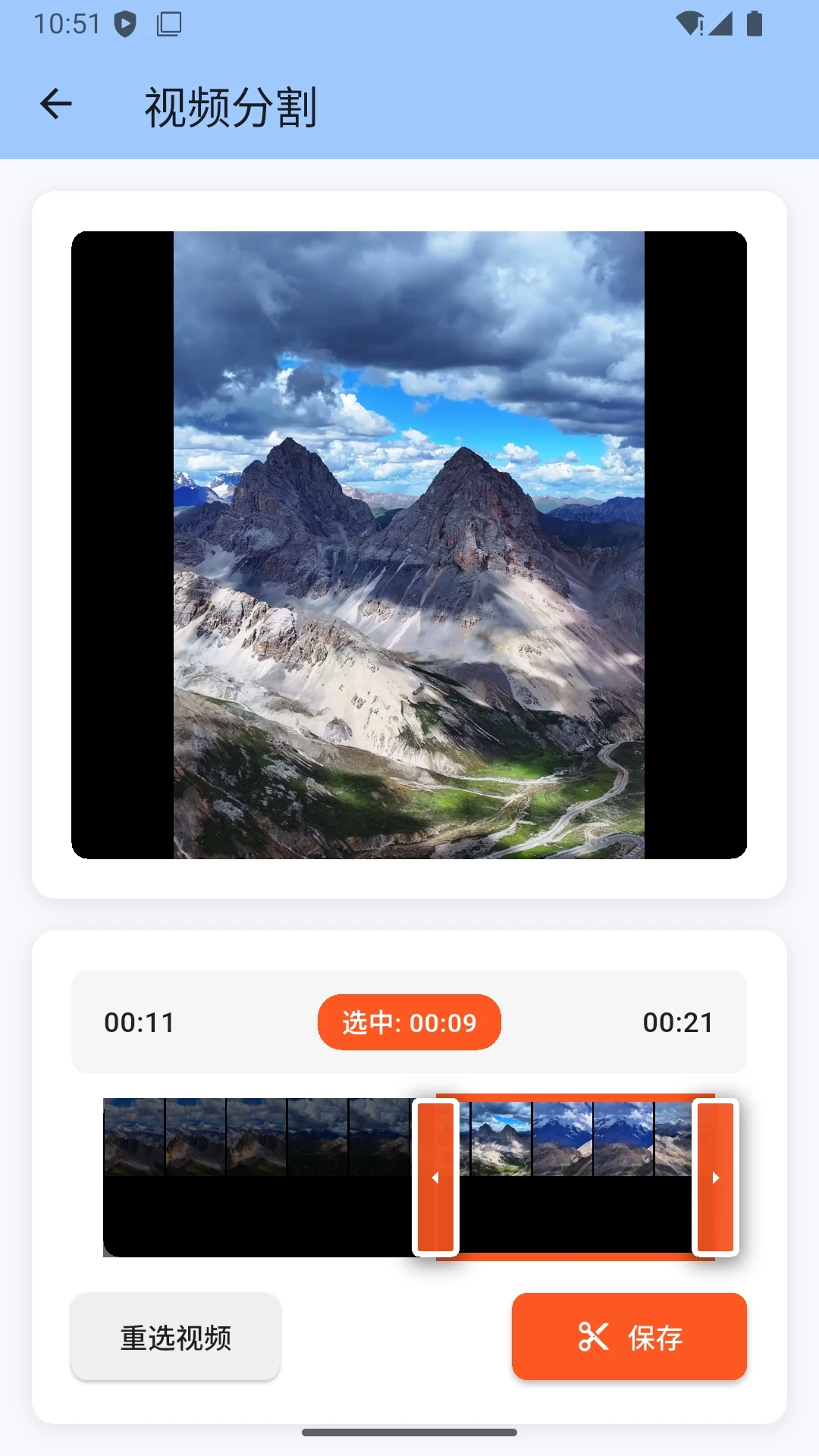Image resolution: width=819 pixels, height=1456 pixels.
Task: Tap the video preview player
Action: pyautogui.click(x=409, y=544)
